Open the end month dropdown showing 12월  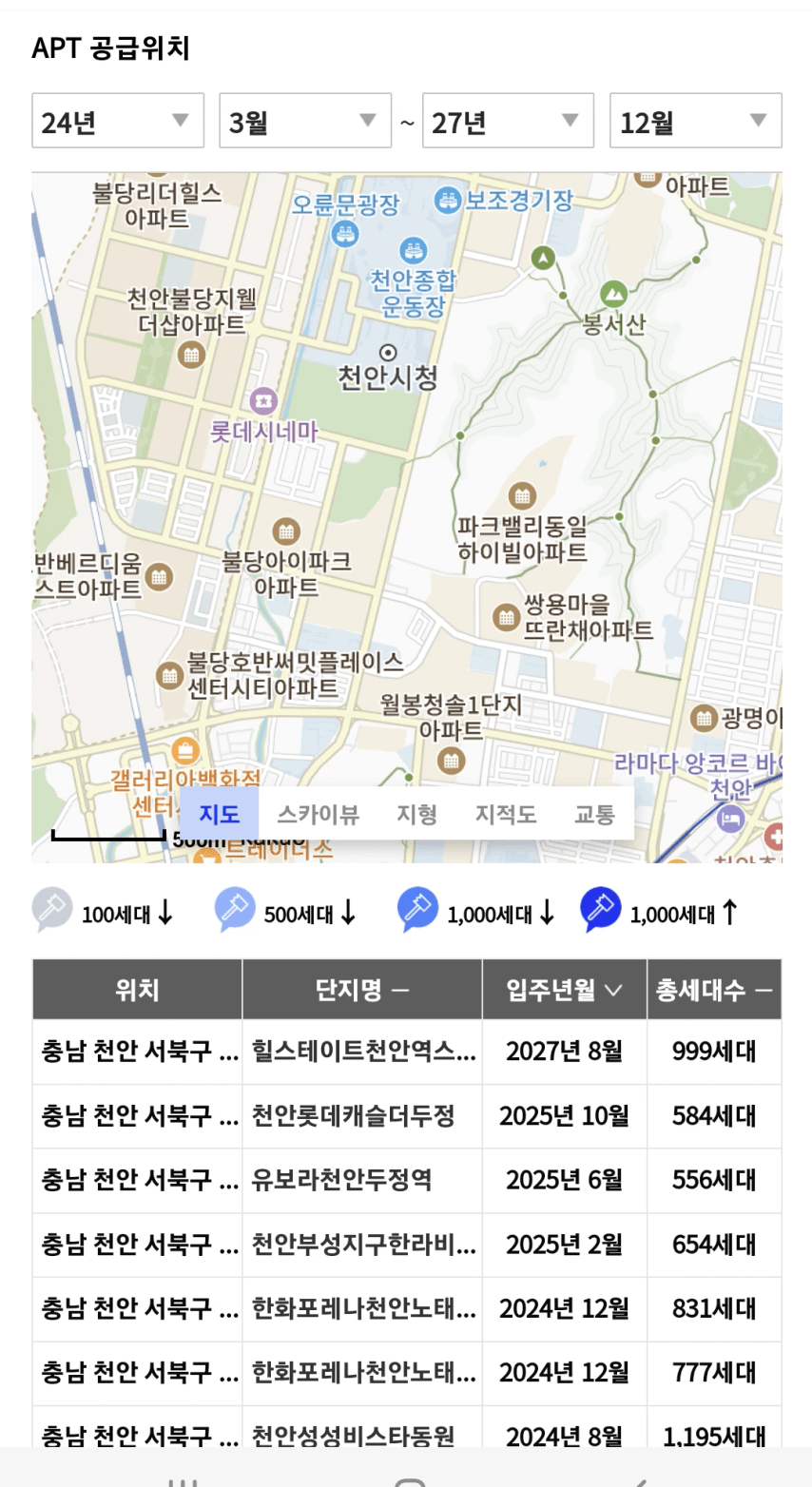coord(696,121)
